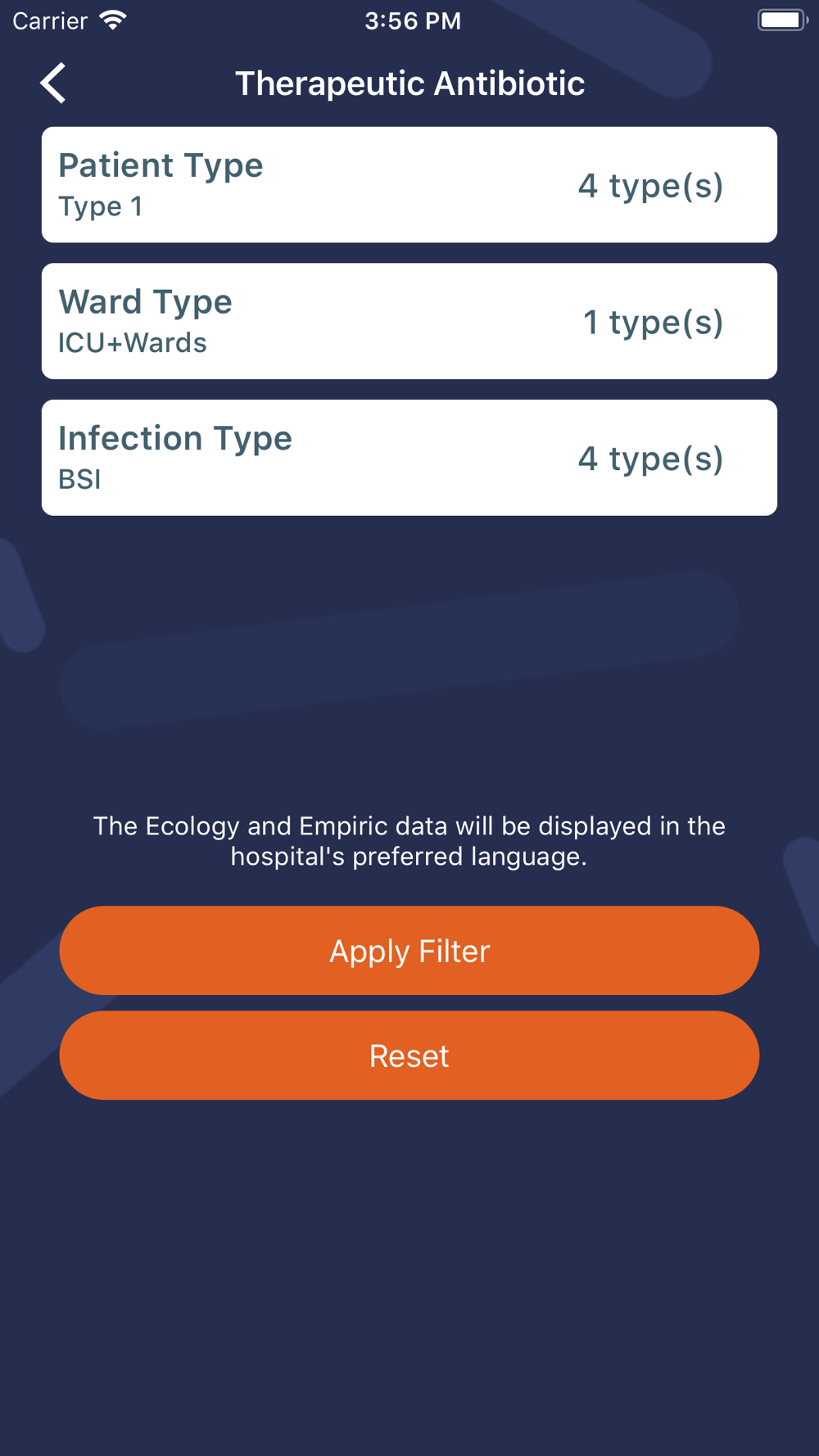Open the Patient Type selector

pyautogui.click(x=409, y=184)
